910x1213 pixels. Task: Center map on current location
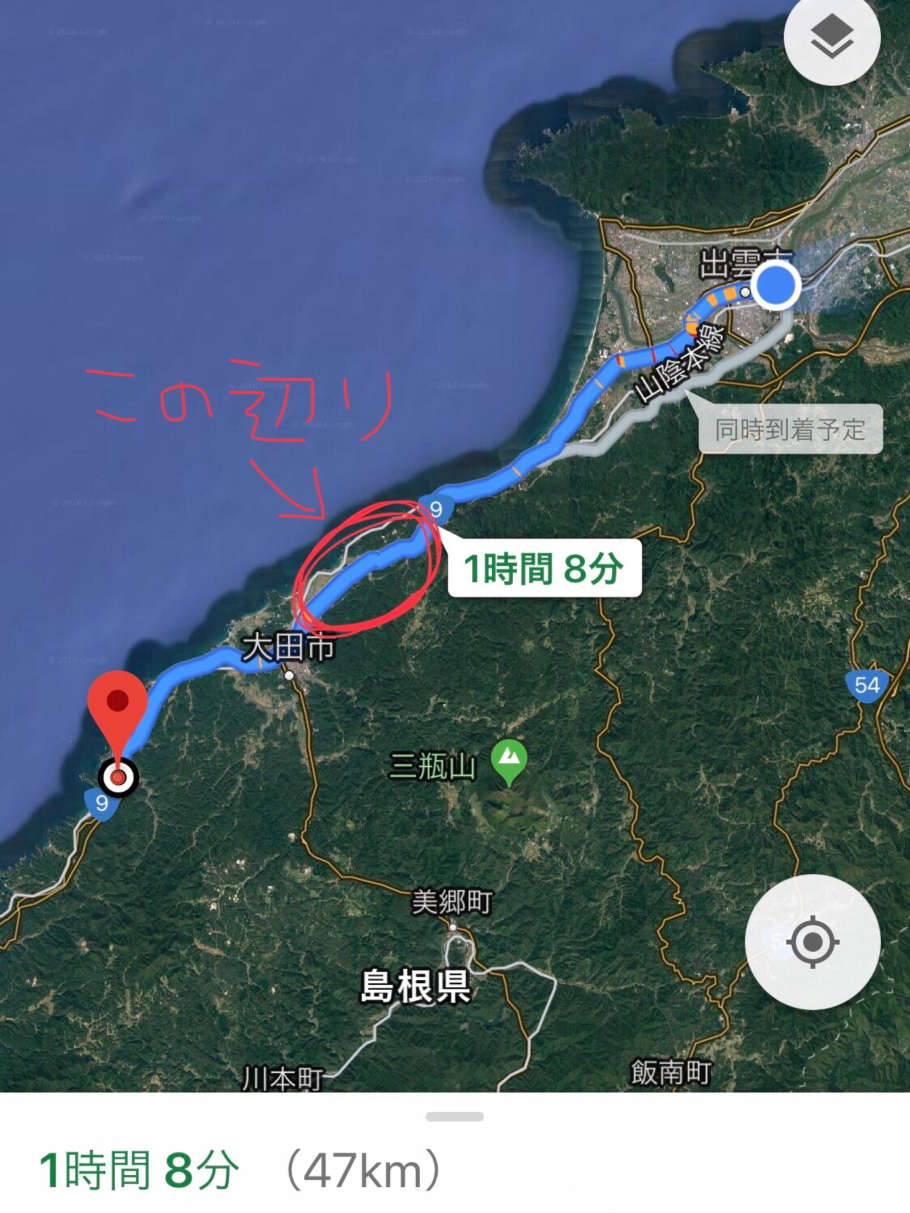pyautogui.click(x=812, y=942)
